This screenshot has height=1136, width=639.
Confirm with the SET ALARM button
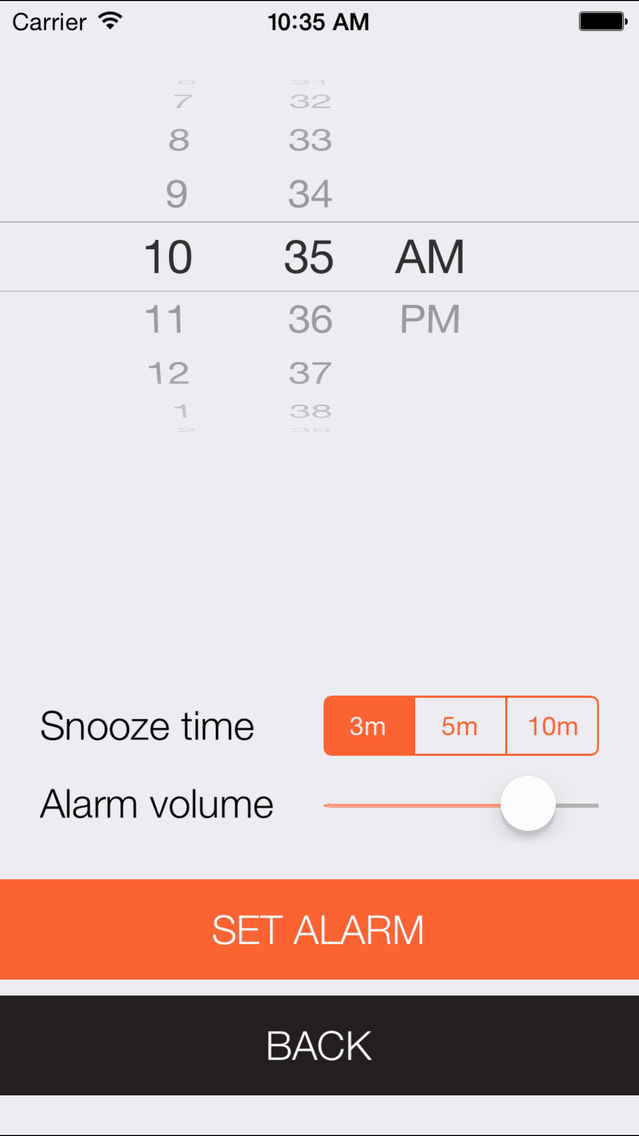pyautogui.click(x=320, y=930)
